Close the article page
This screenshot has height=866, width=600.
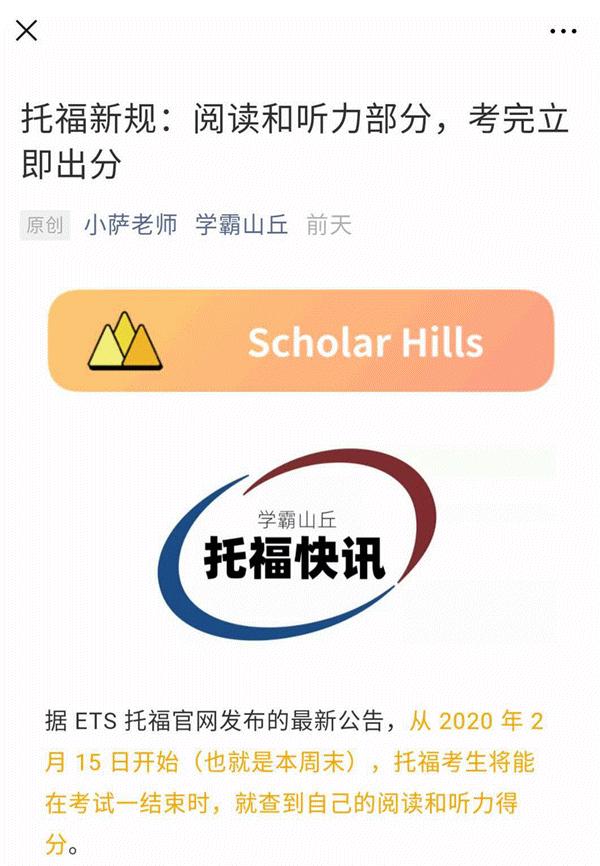point(27,31)
